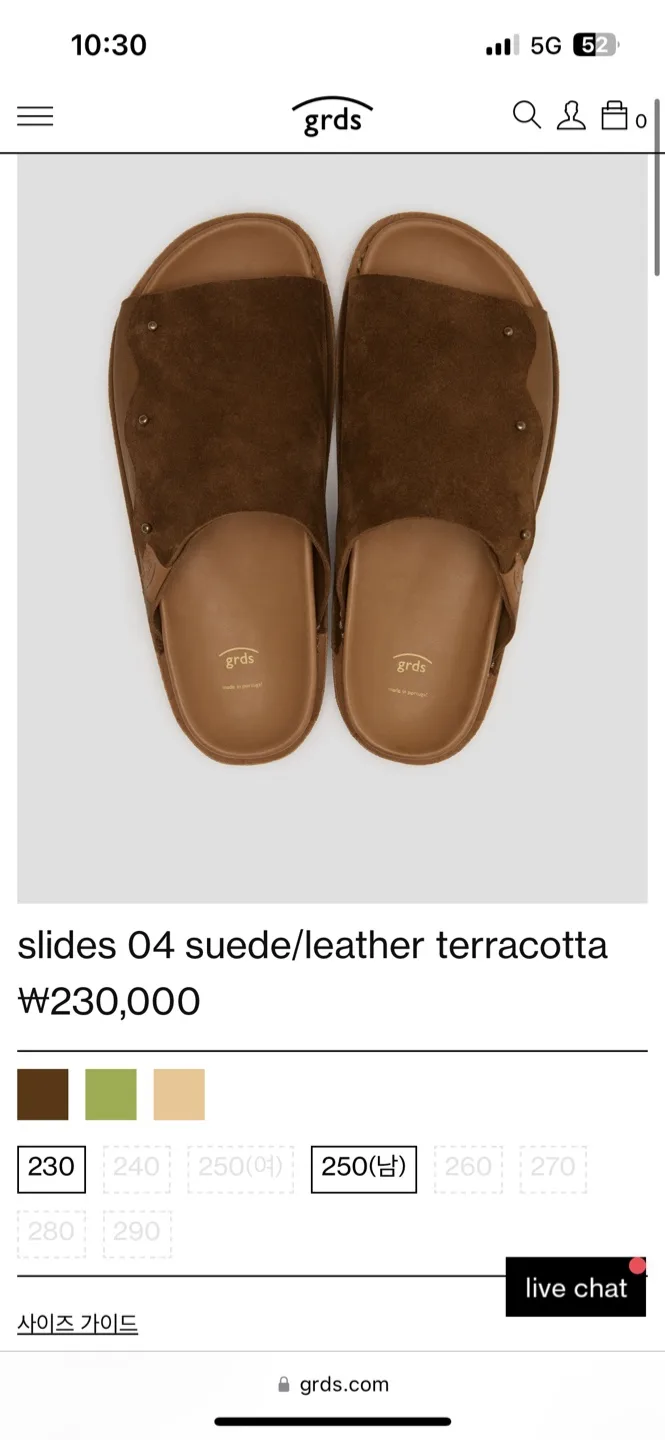This screenshot has height=1440, width=665.
Task: View the shopping cart
Action: [x=615, y=116]
